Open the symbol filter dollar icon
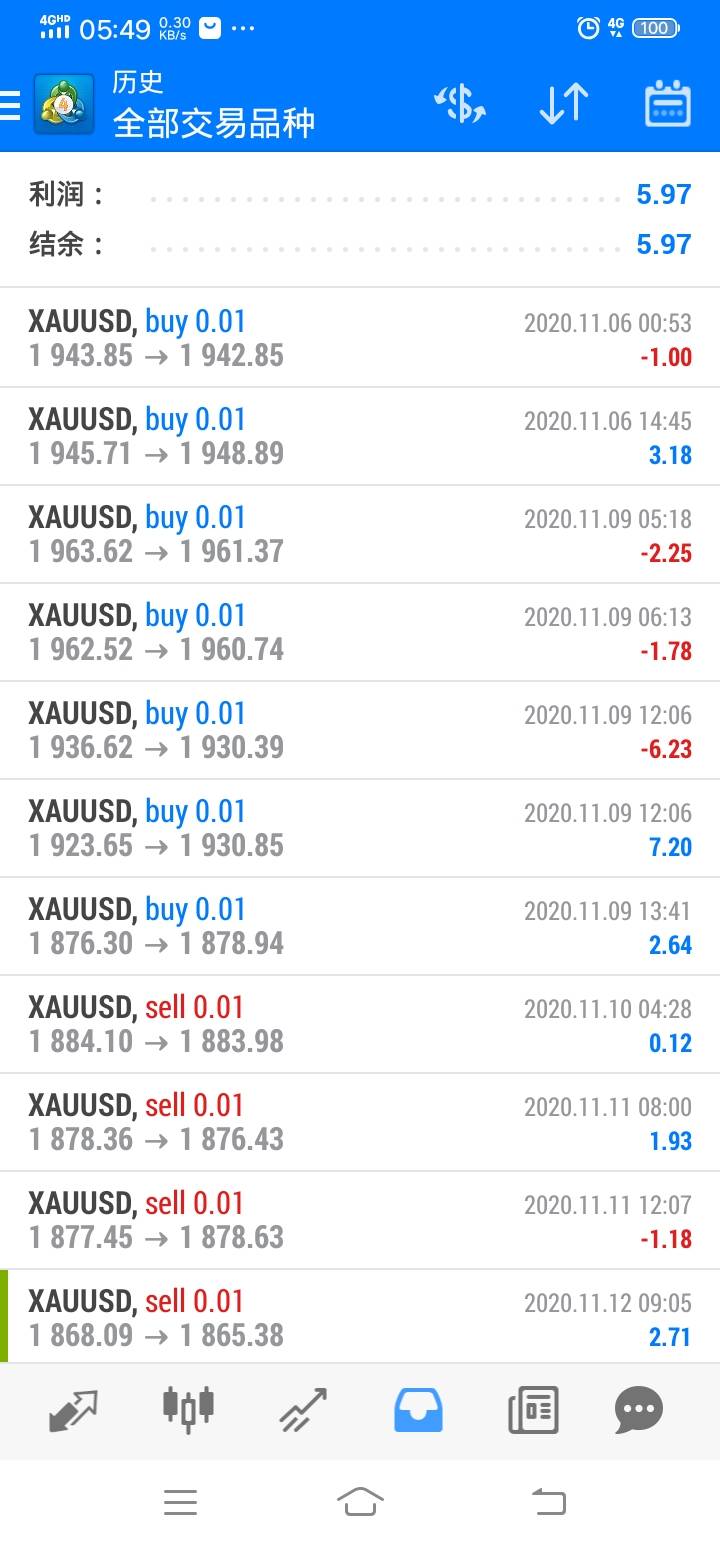The height and width of the screenshot is (1544, 720). (x=459, y=104)
